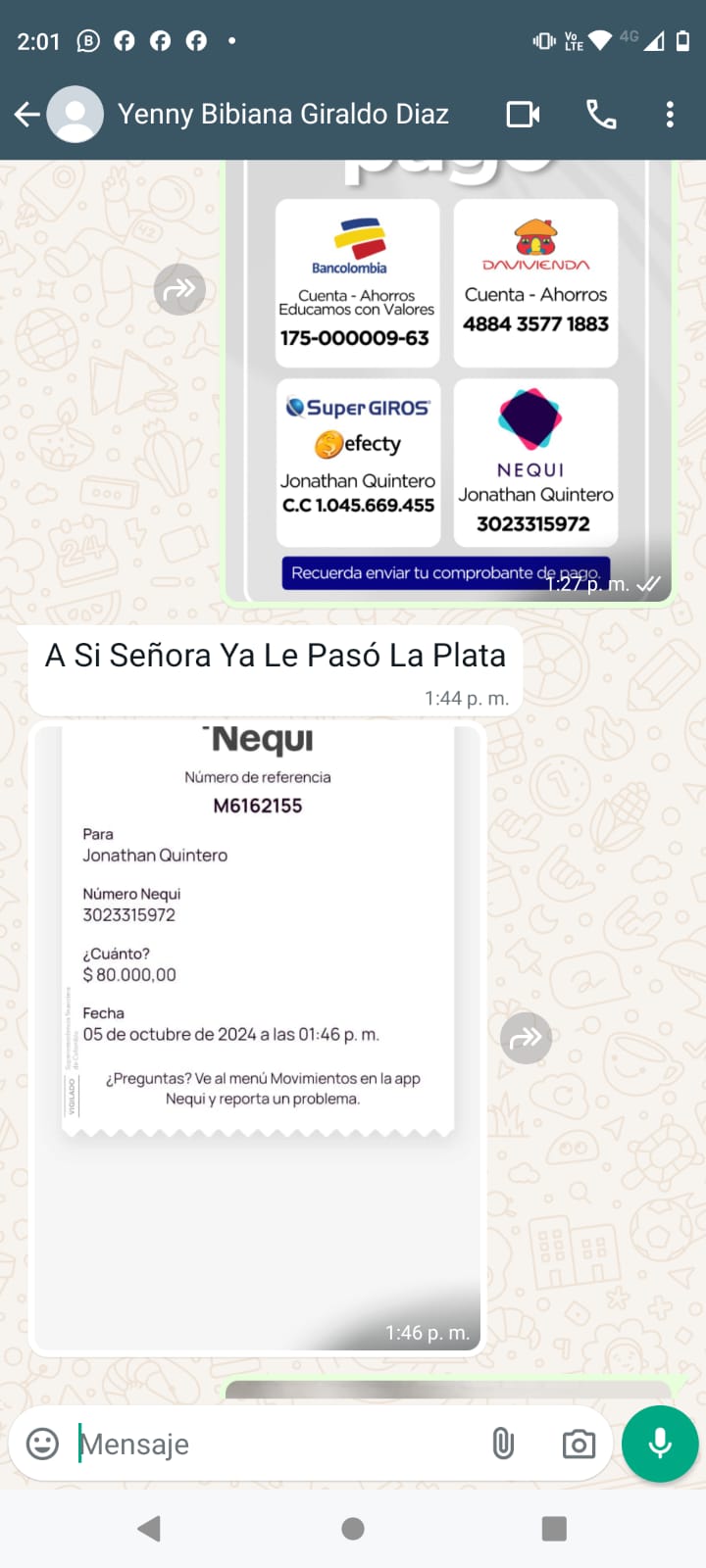Record a voice message

tap(660, 1444)
